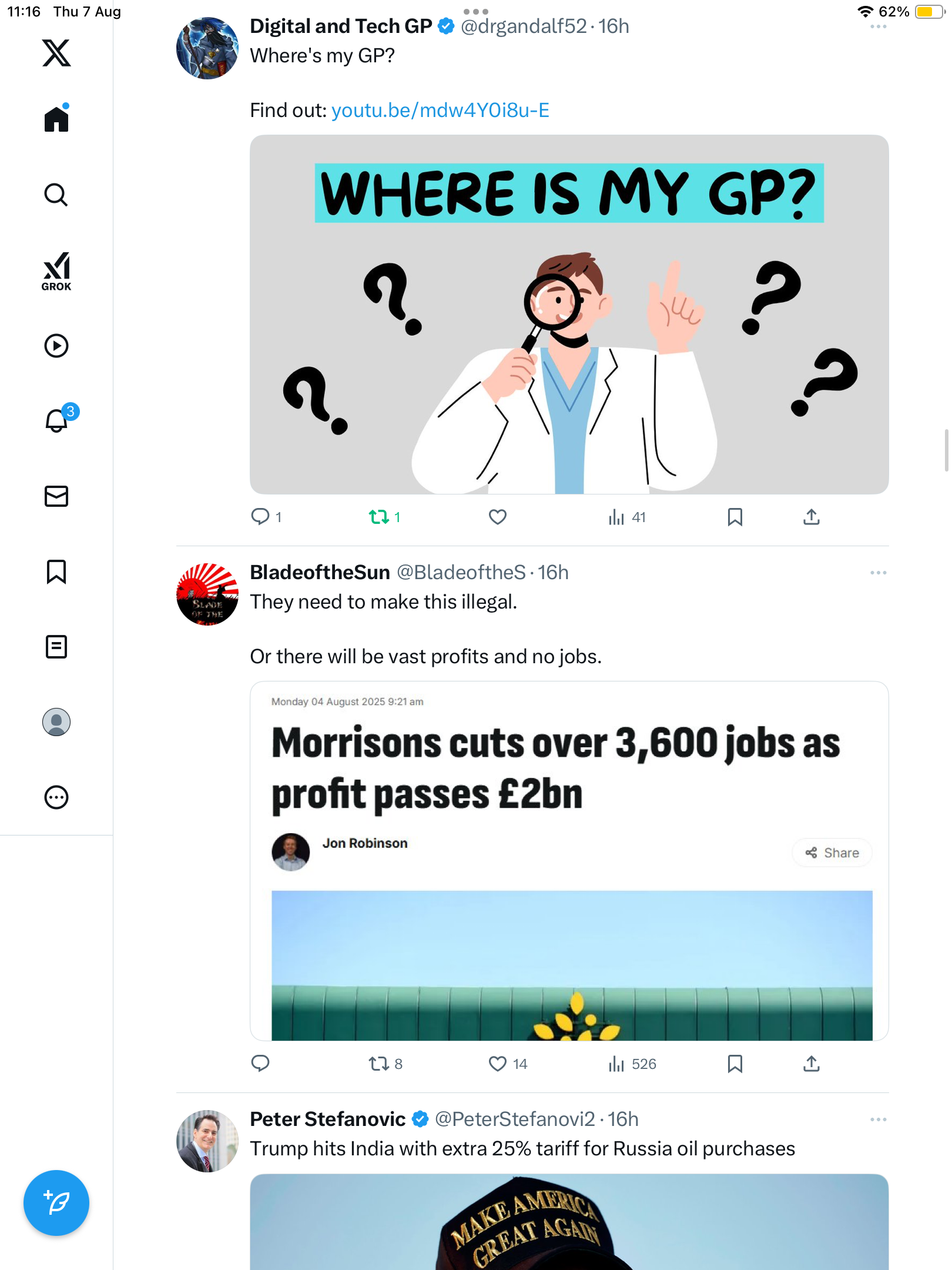Open the youtu.be link in GP post

(x=440, y=111)
